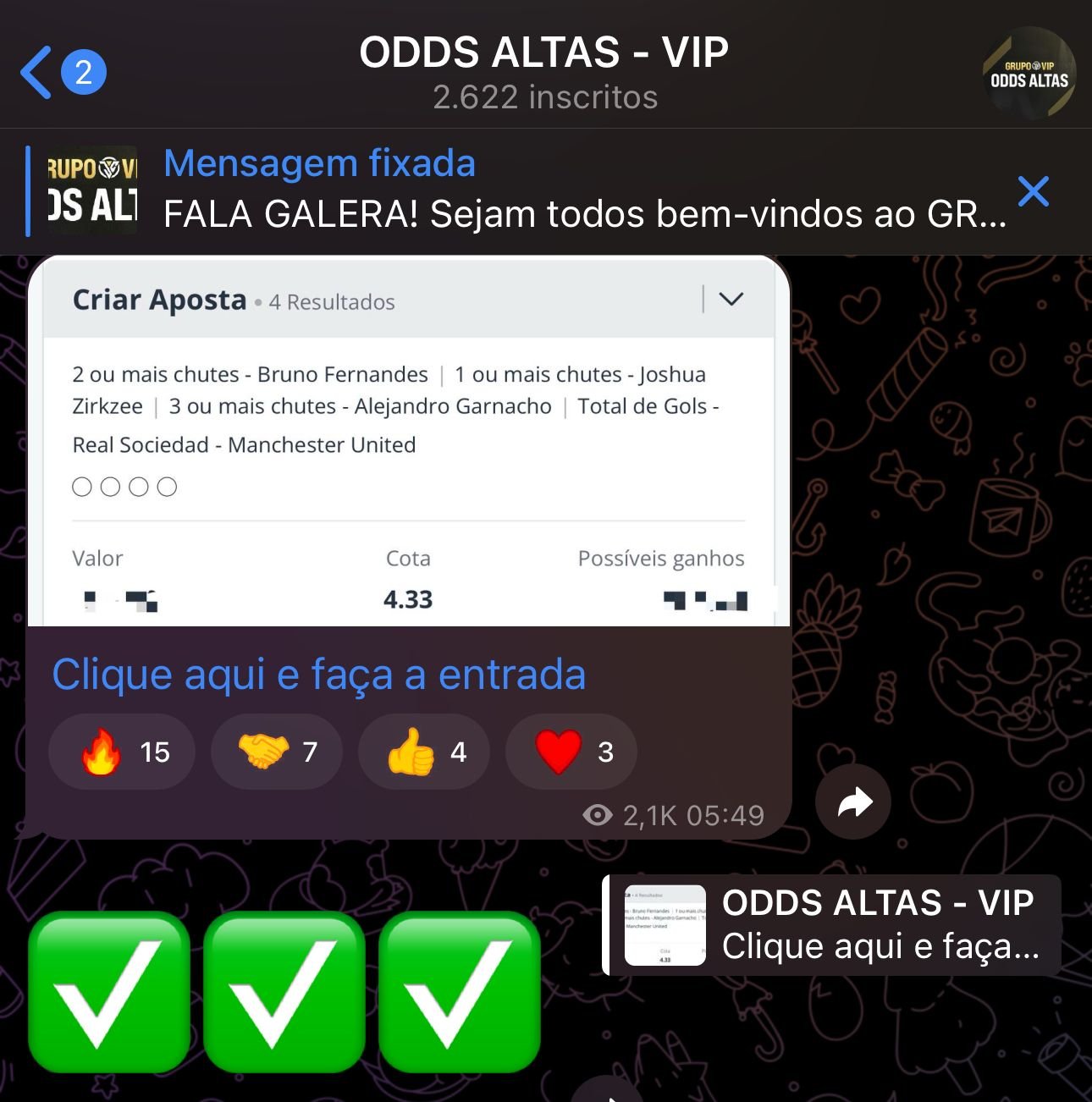
Task: Open the ODDS ALTAS channel avatar
Action: coord(1029,73)
